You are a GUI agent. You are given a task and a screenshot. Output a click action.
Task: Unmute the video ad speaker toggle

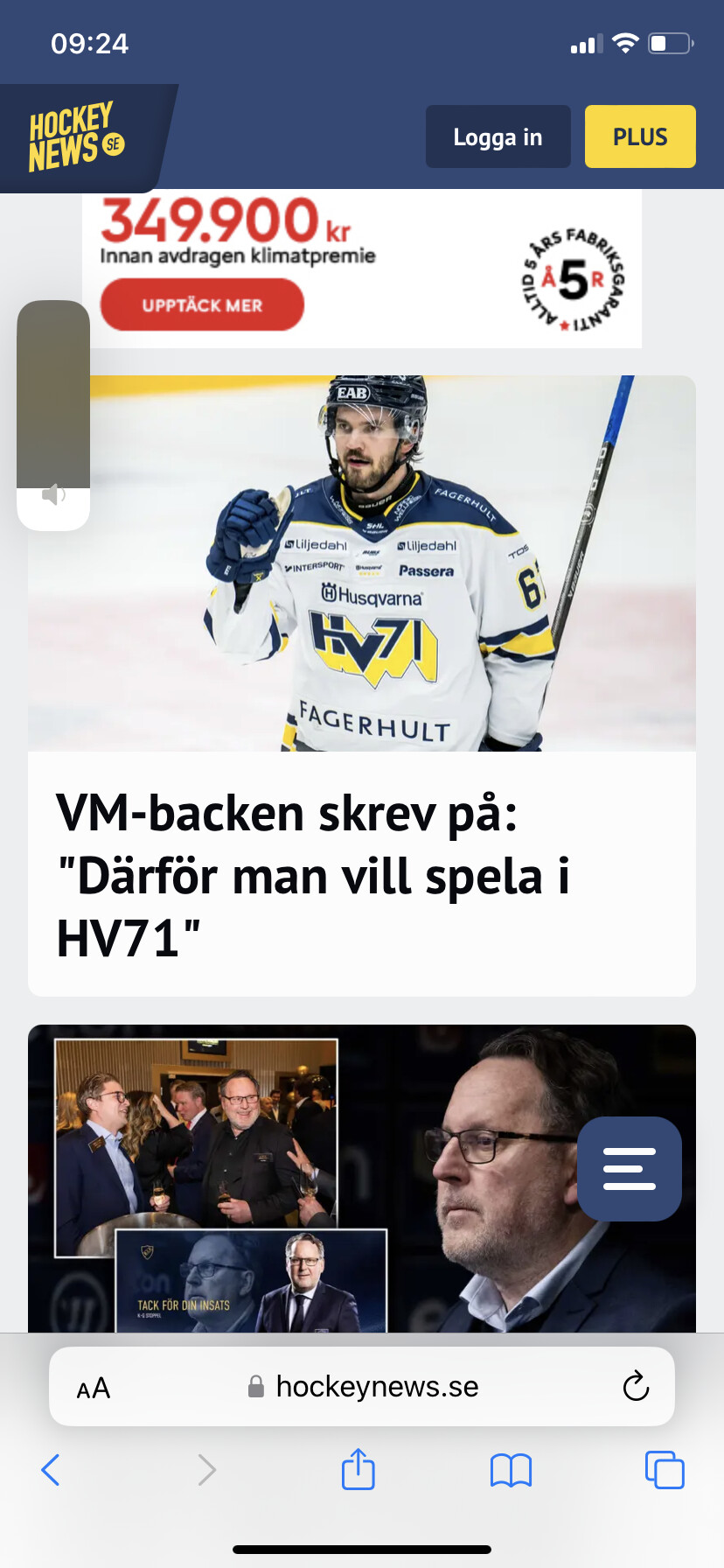tap(53, 493)
